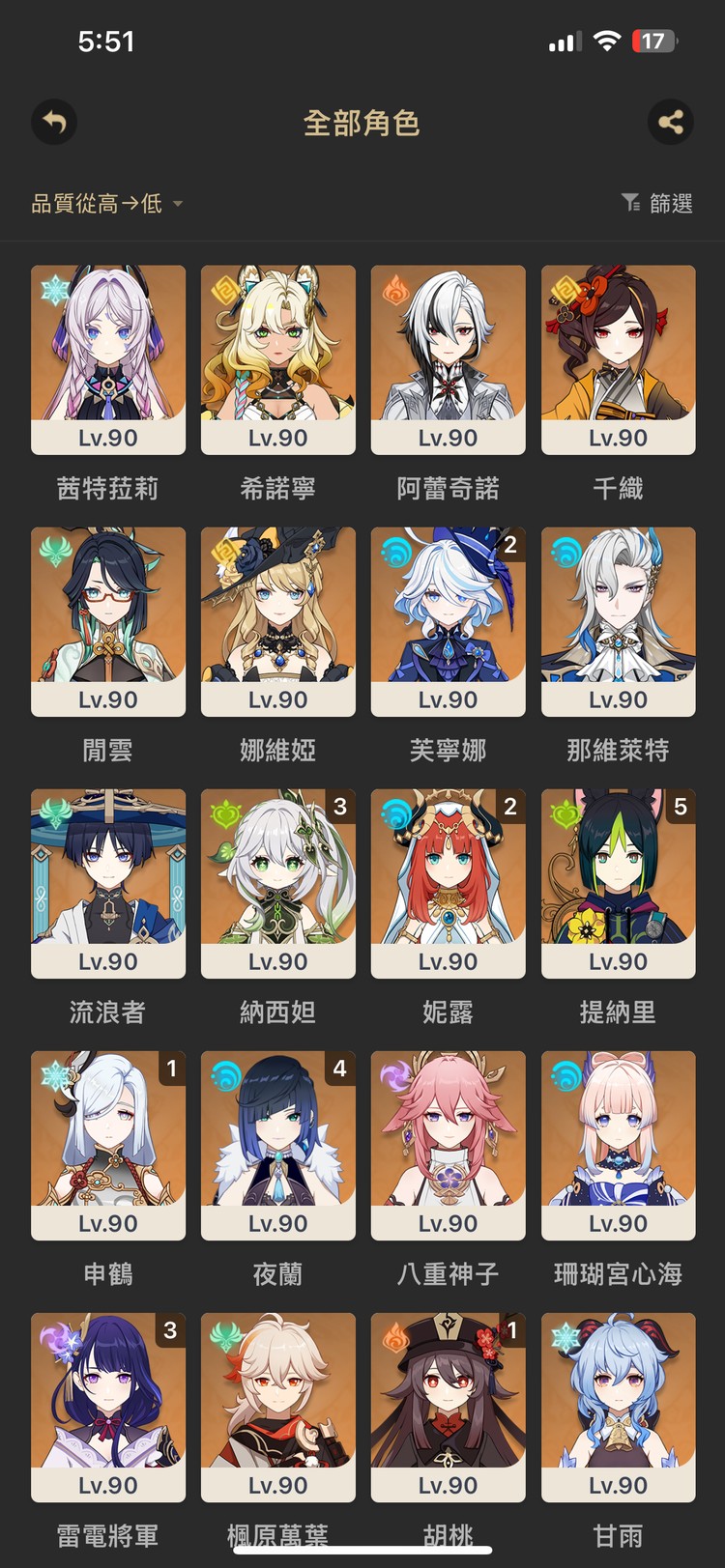Open 娜維婭 character card
The height and width of the screenshot is (1568, 725).
pos(278,621)
